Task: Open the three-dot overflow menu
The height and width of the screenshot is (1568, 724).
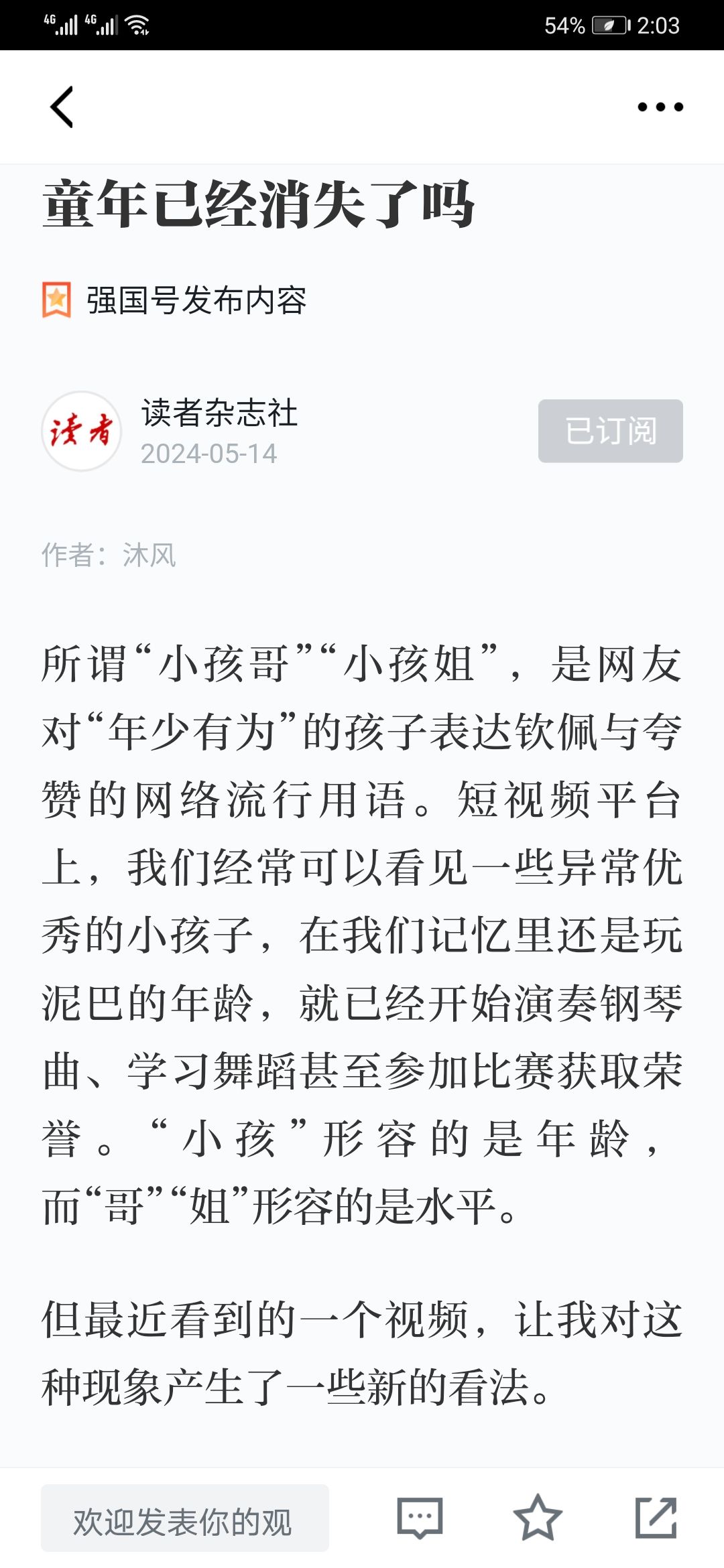Action: click(660, 107)
